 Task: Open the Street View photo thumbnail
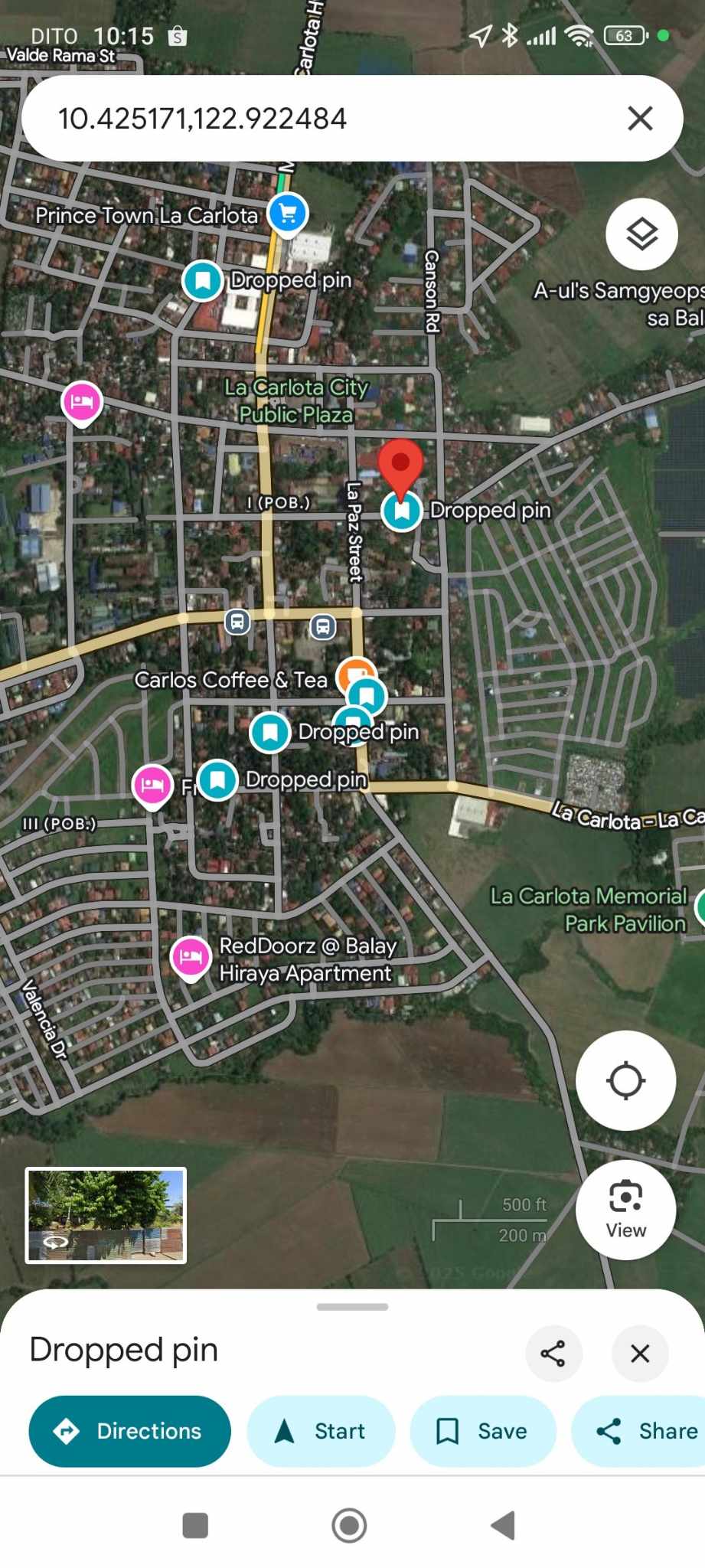pyautogui.click(x=106, y=1215)
